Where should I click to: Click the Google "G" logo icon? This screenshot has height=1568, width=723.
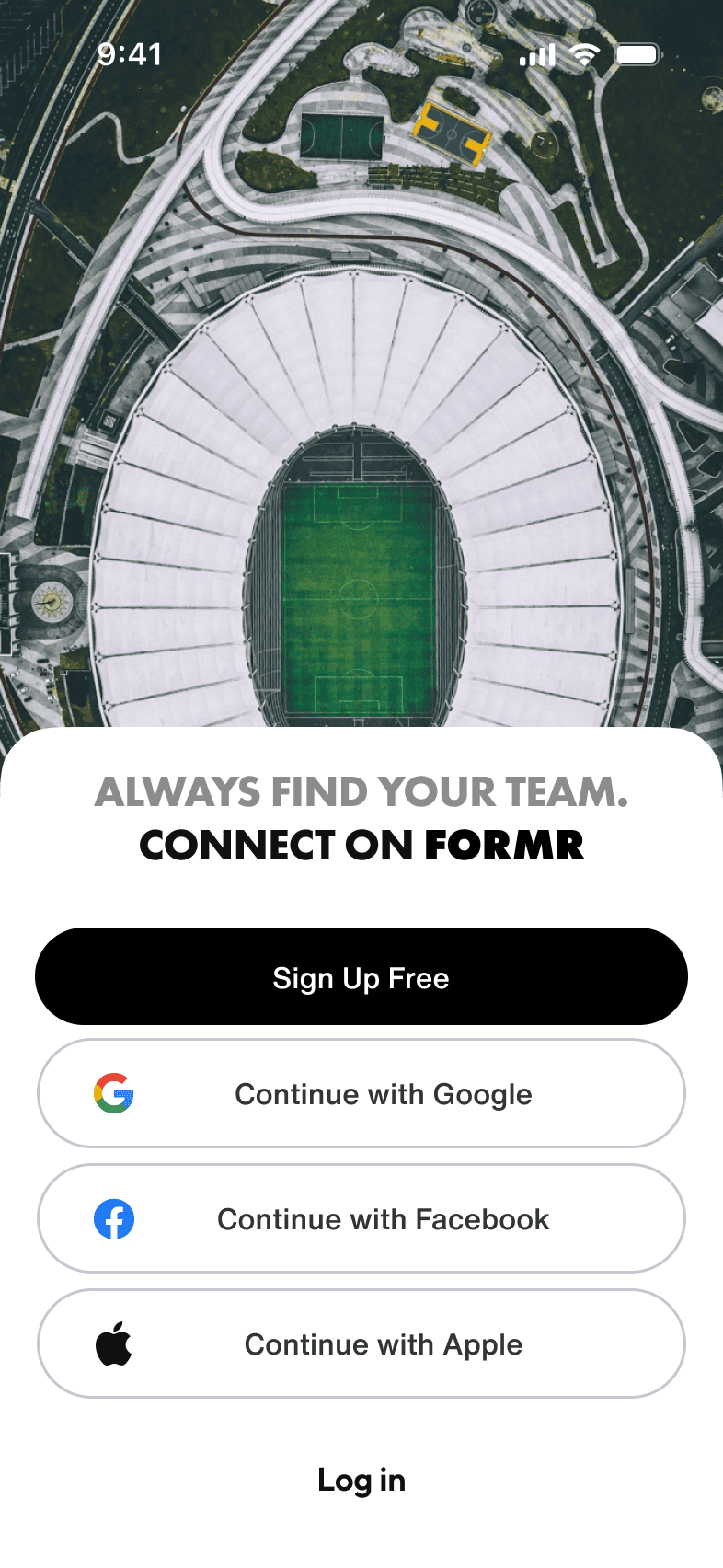tap(114, 1094)
